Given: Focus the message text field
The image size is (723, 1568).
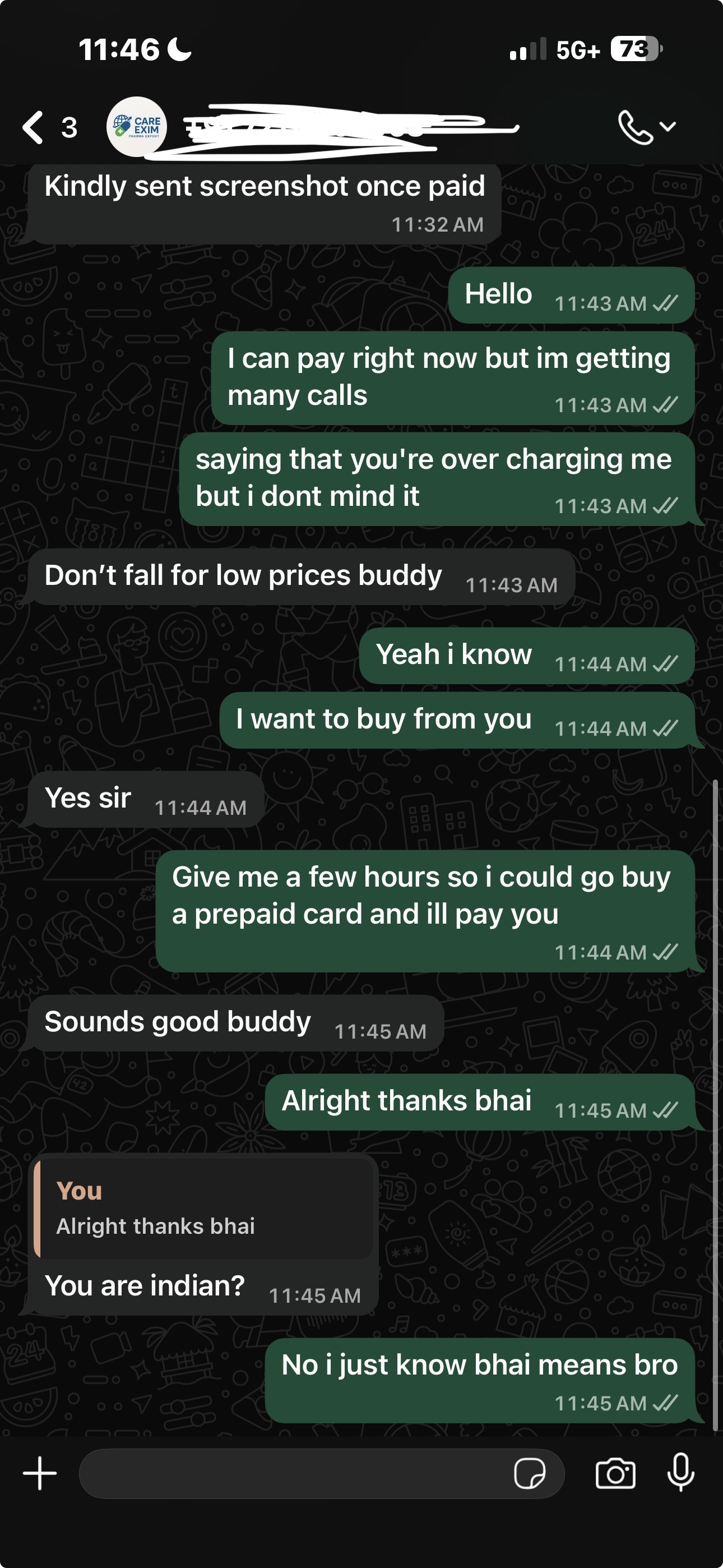Looking at the screenshot, I should coord(292,1474).
